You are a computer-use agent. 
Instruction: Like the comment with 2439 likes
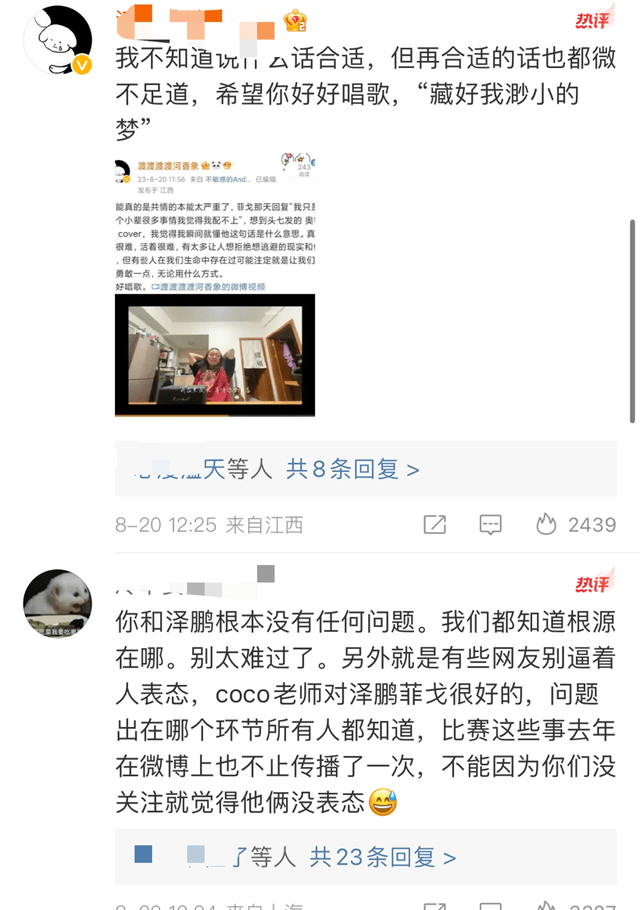(546, 524)
